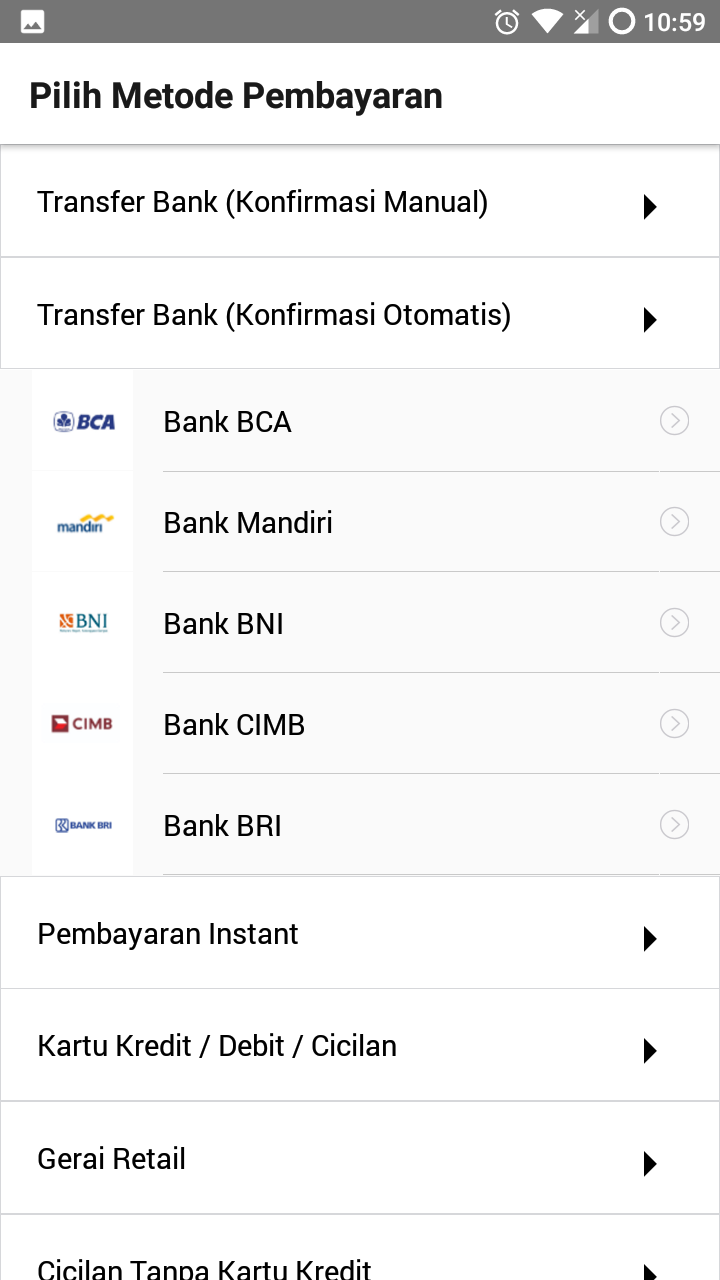Expand Cicilan Tanpa Kartu Kredit
This screenshot has width=720, height=1280.
pyautogui.click(x=360, y=1248)
